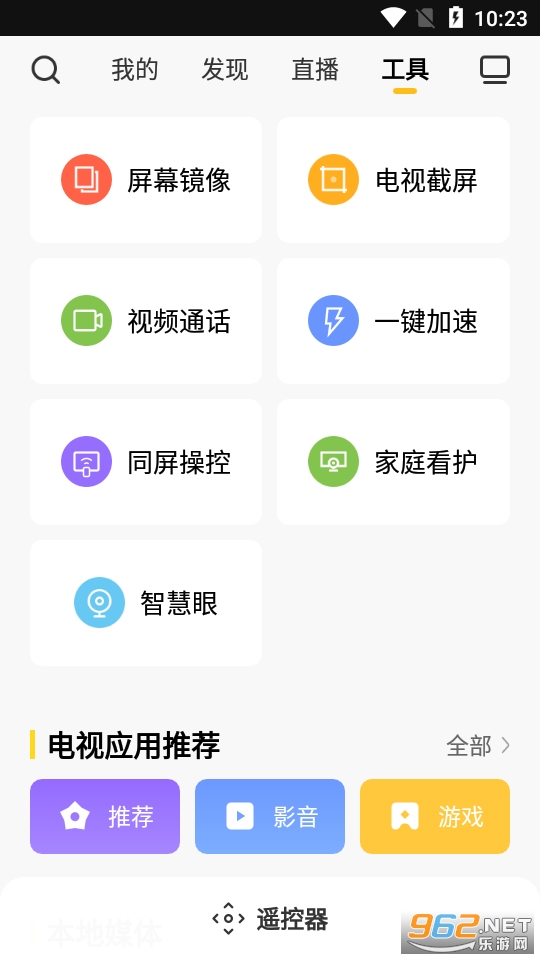Launch 一键加速
The width and height of the screenshot is (540, 960).
pos(393,321)
